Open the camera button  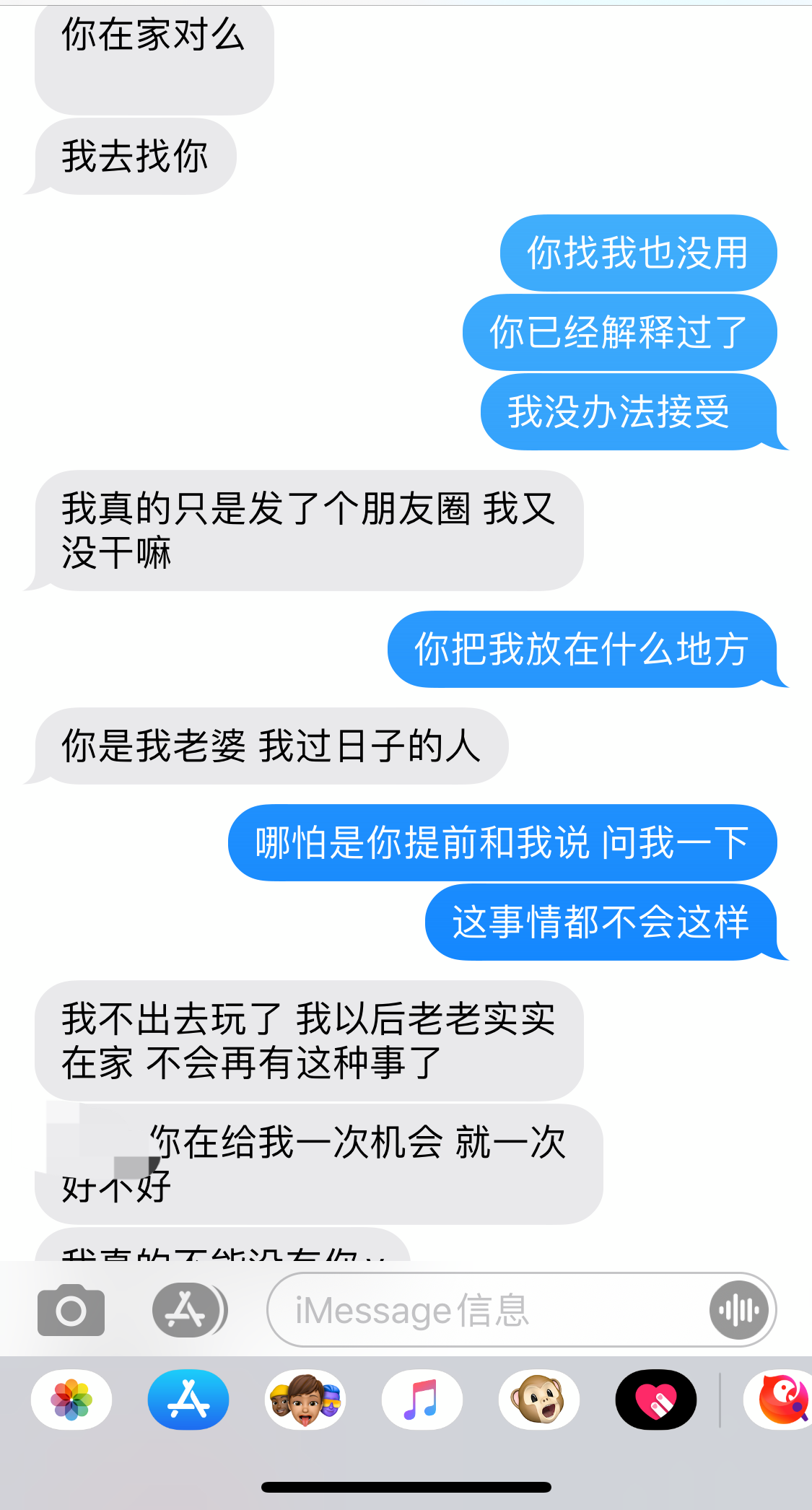[x=71, y=1310]
